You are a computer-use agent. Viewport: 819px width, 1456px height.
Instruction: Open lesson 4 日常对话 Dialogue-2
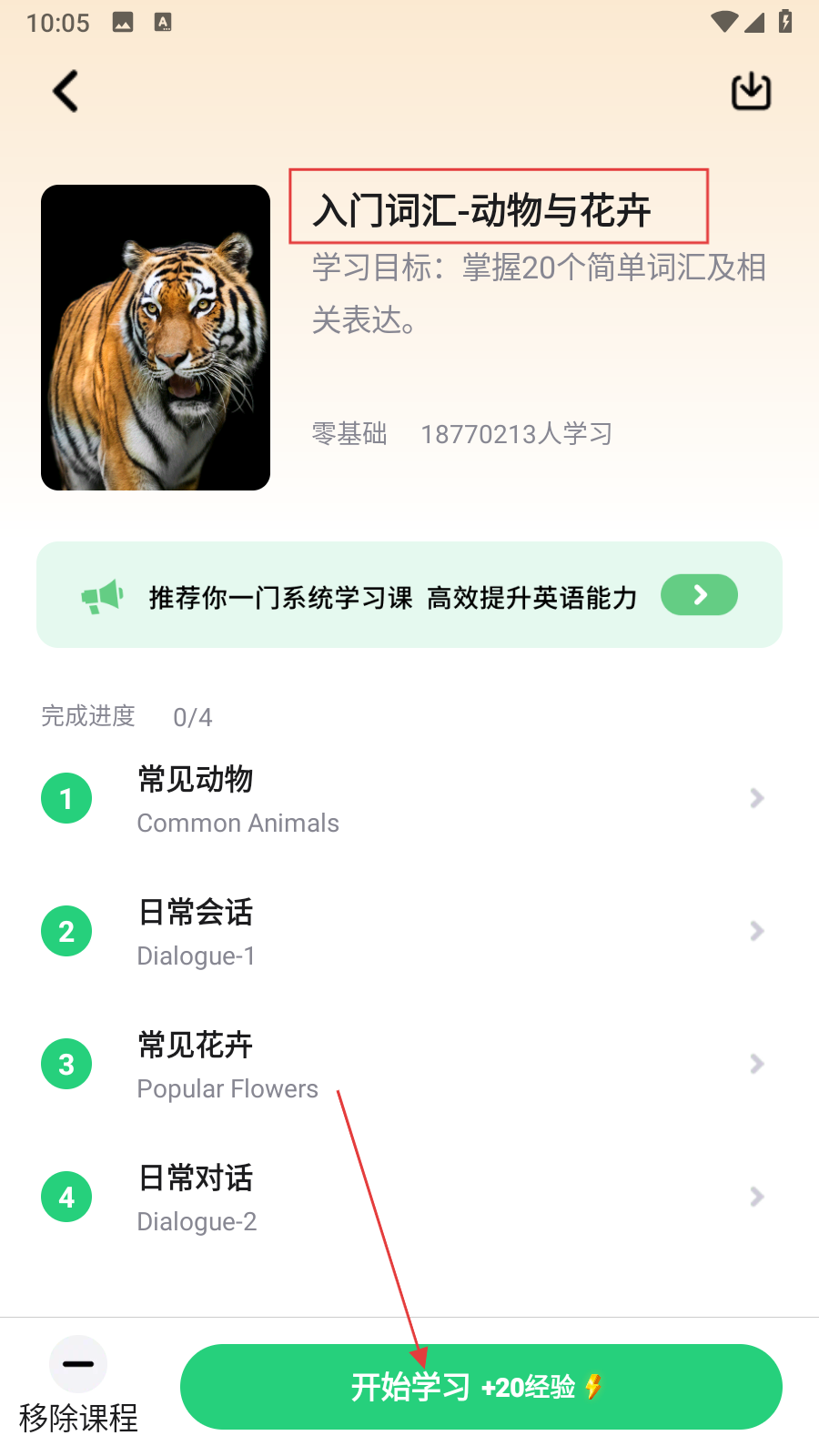pos(409,1198)
